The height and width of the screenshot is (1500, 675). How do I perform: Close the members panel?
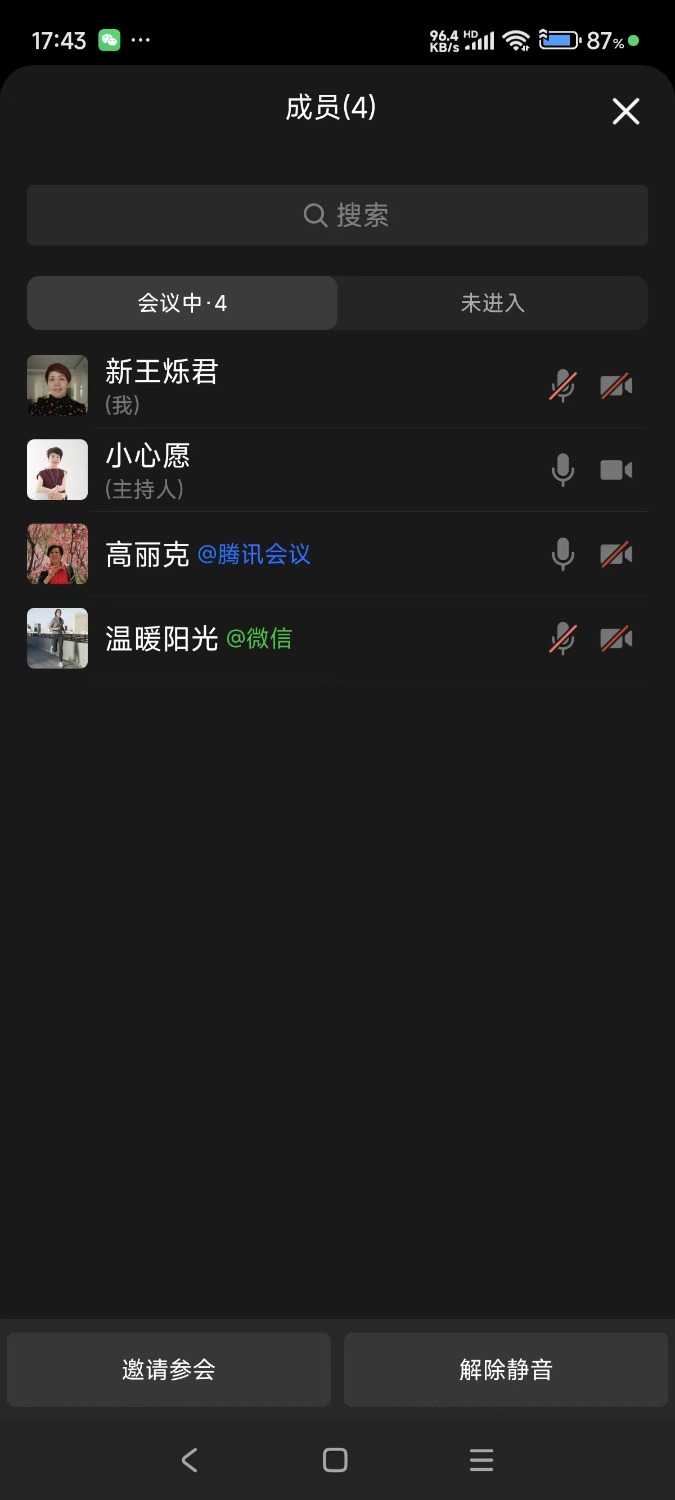click(x=626, y=111)
